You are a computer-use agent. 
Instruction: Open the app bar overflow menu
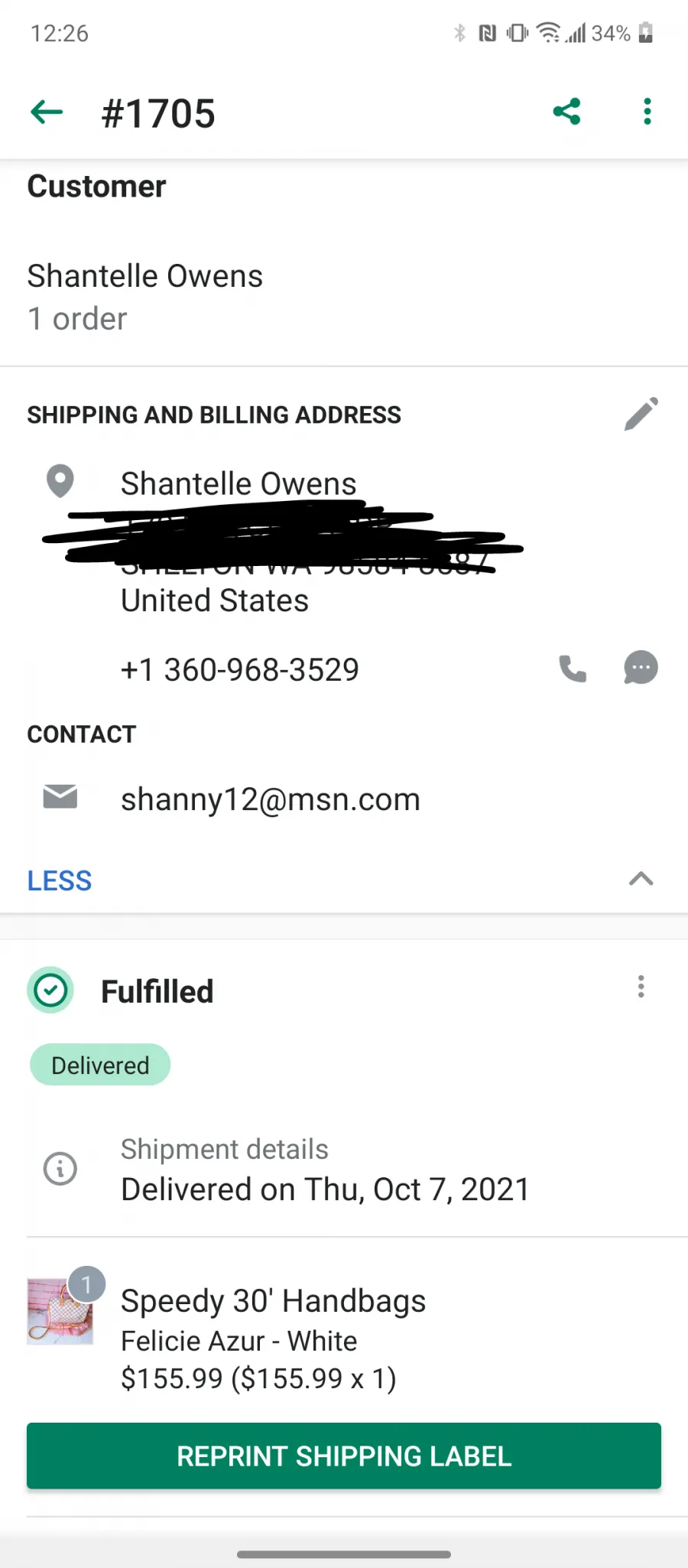point(647,112)
